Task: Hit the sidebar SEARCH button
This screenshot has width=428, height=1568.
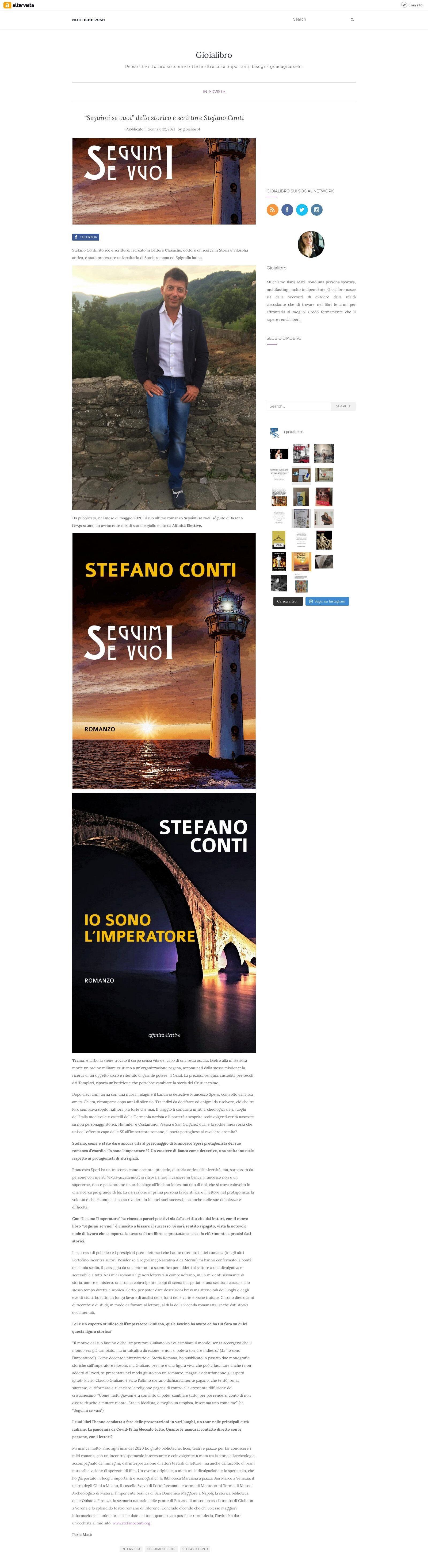Action: tap(343, 406)
